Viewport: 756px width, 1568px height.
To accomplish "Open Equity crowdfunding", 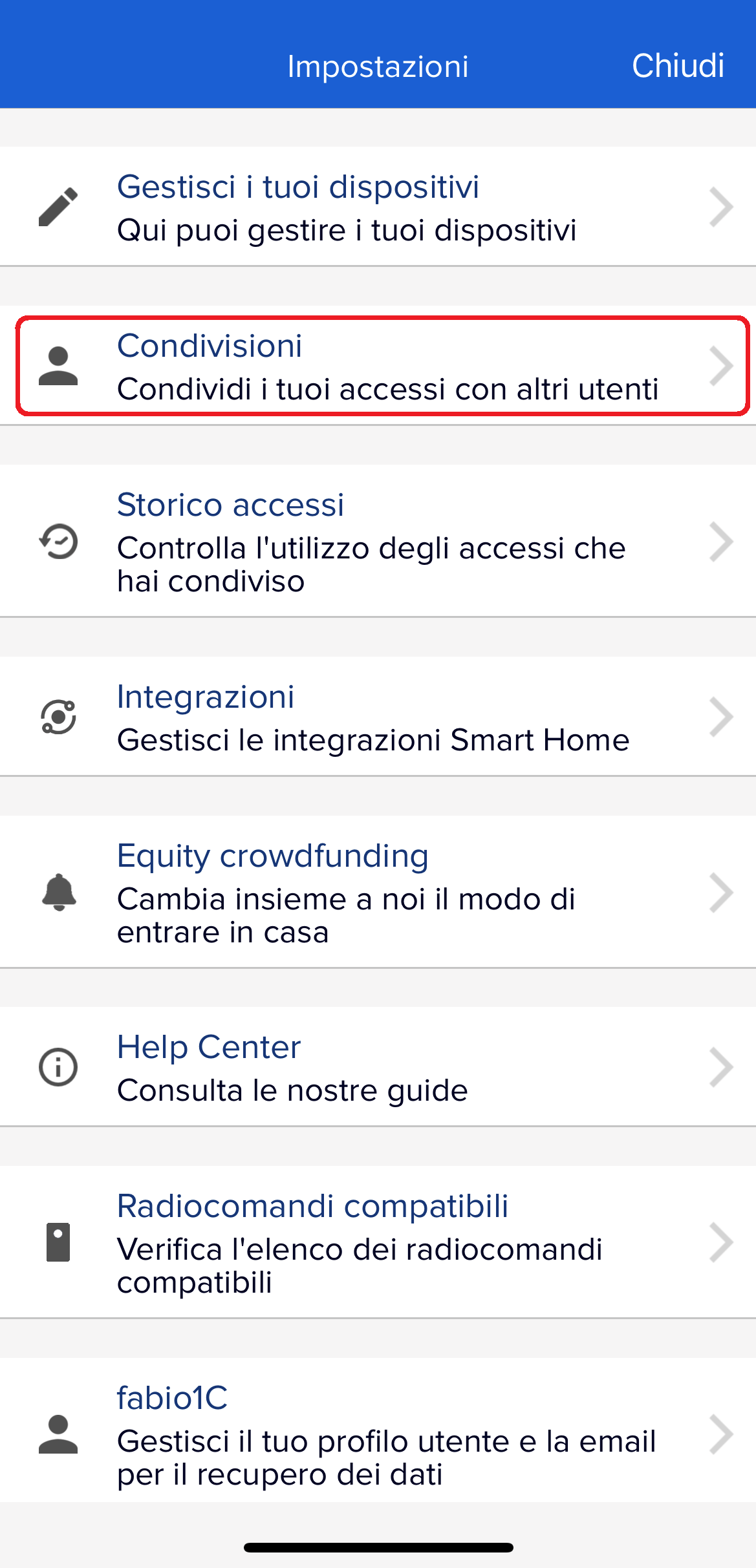I will tap(378, 893).
